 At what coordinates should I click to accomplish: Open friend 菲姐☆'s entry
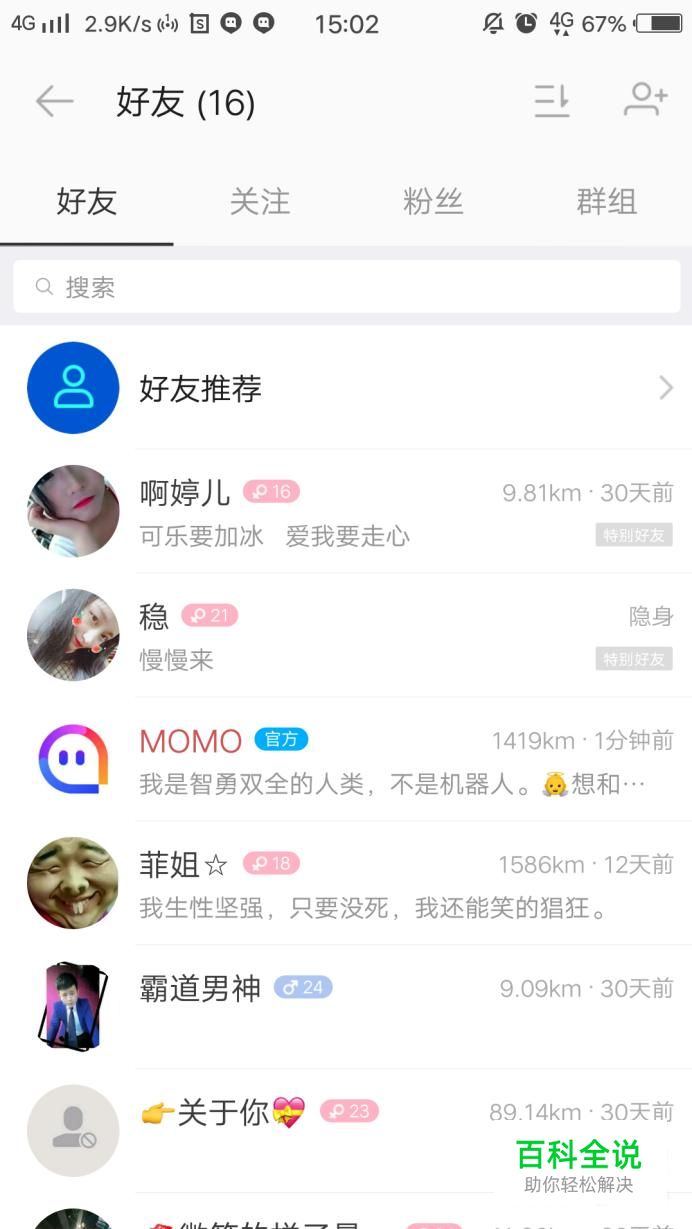346,883
